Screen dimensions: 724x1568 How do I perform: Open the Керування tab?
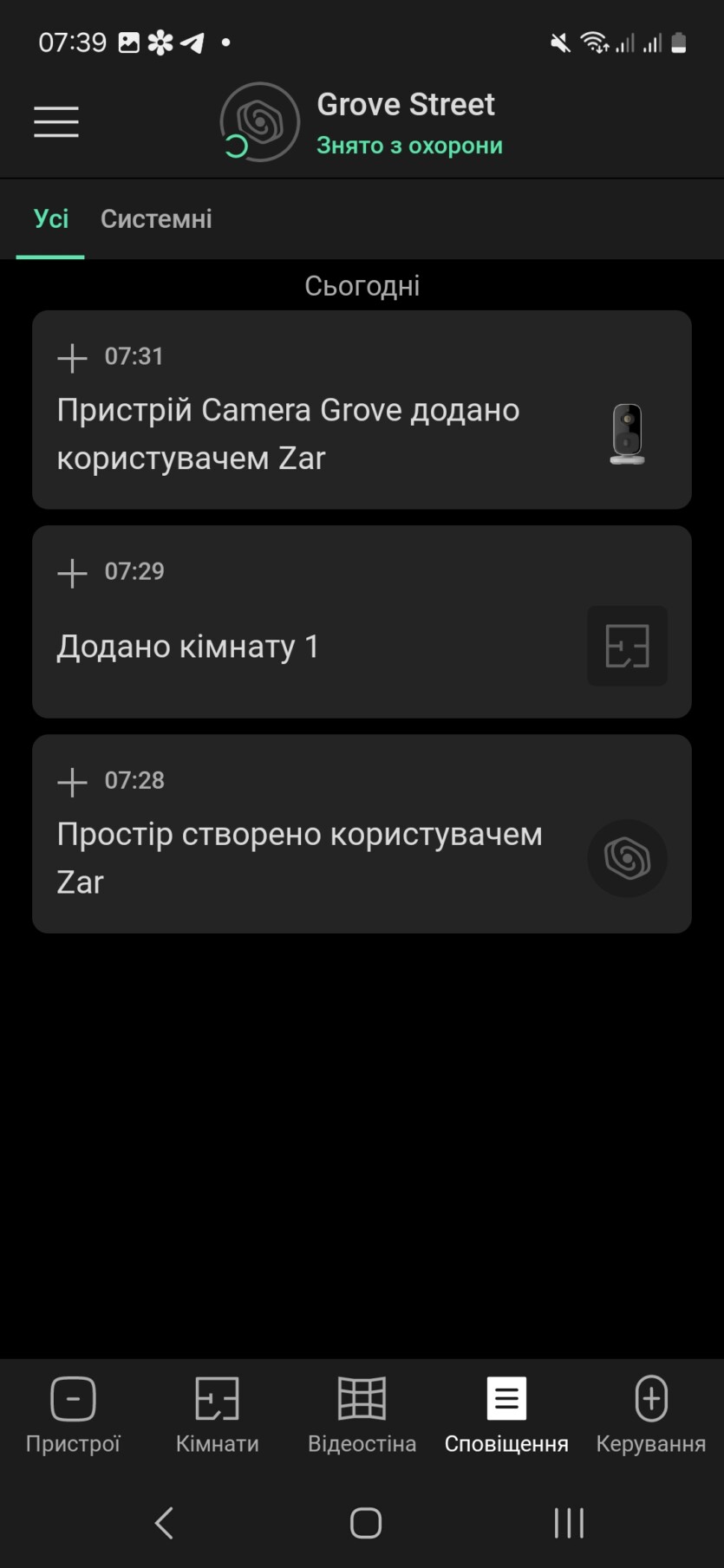pyautogui.click(x=650, y=1415)
